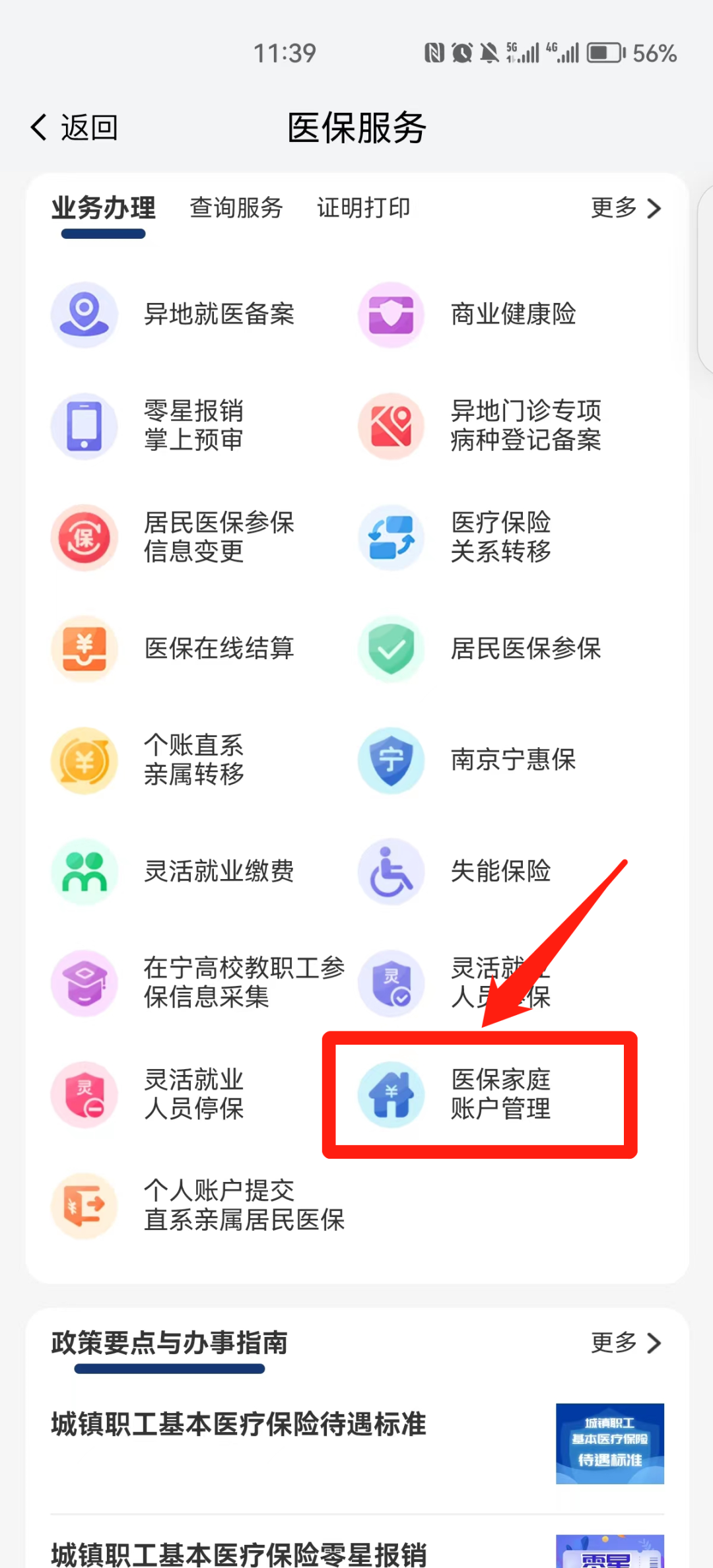Open 灵活就业缴费 green people icon
The width and height of the screenshot is (713, 1568).
pyautogui.click(x=85, y=871)
